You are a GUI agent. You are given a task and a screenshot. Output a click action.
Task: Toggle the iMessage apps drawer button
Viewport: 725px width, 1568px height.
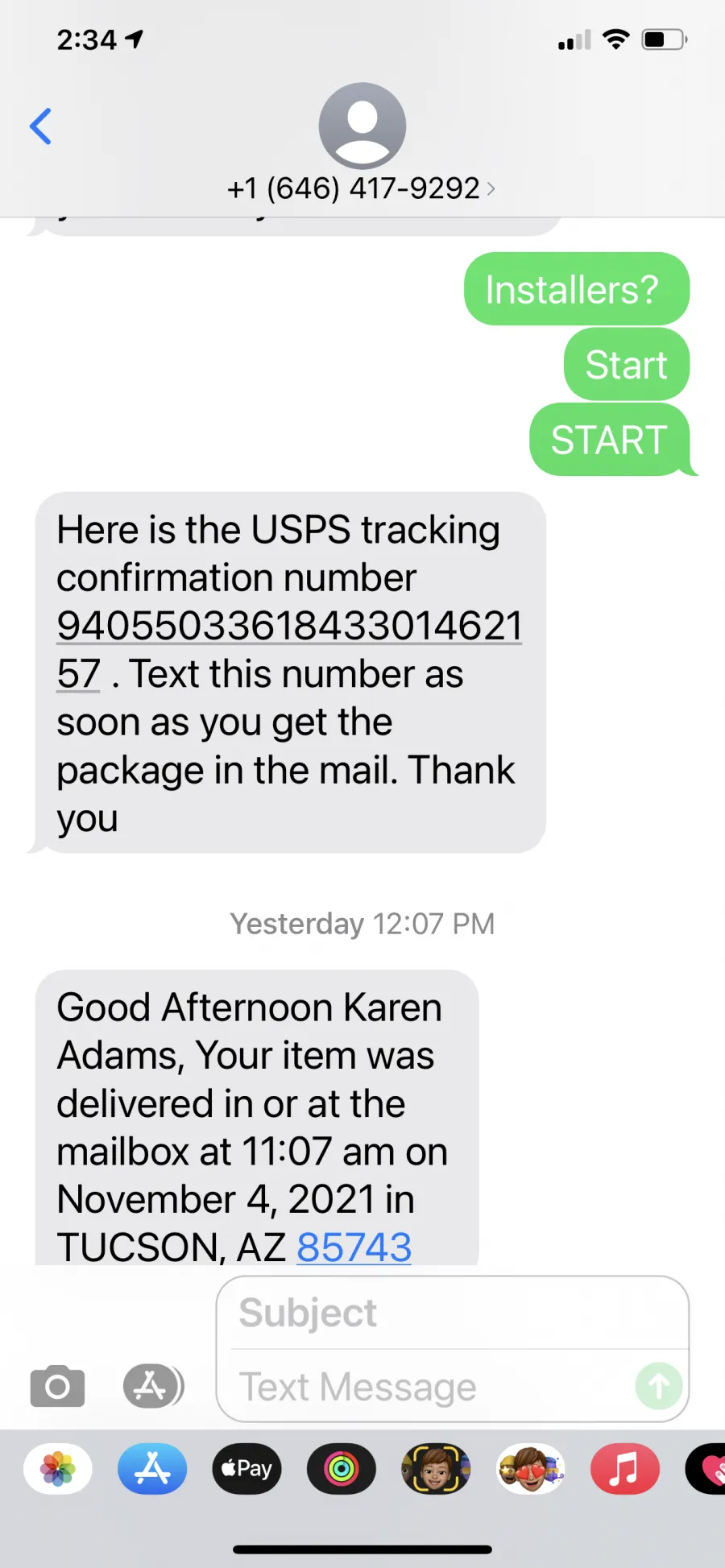[x=153, y=1386]
